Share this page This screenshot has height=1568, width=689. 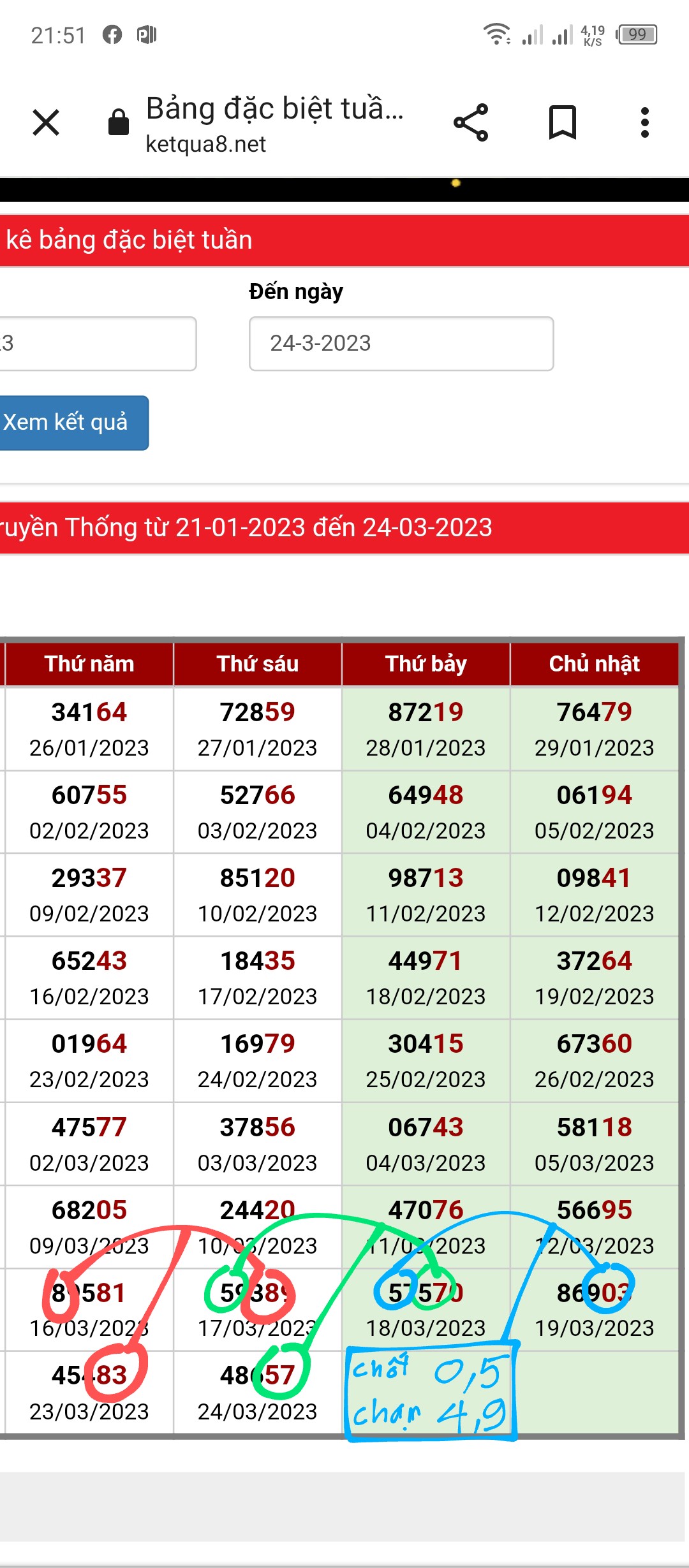[x=471, y=122]
